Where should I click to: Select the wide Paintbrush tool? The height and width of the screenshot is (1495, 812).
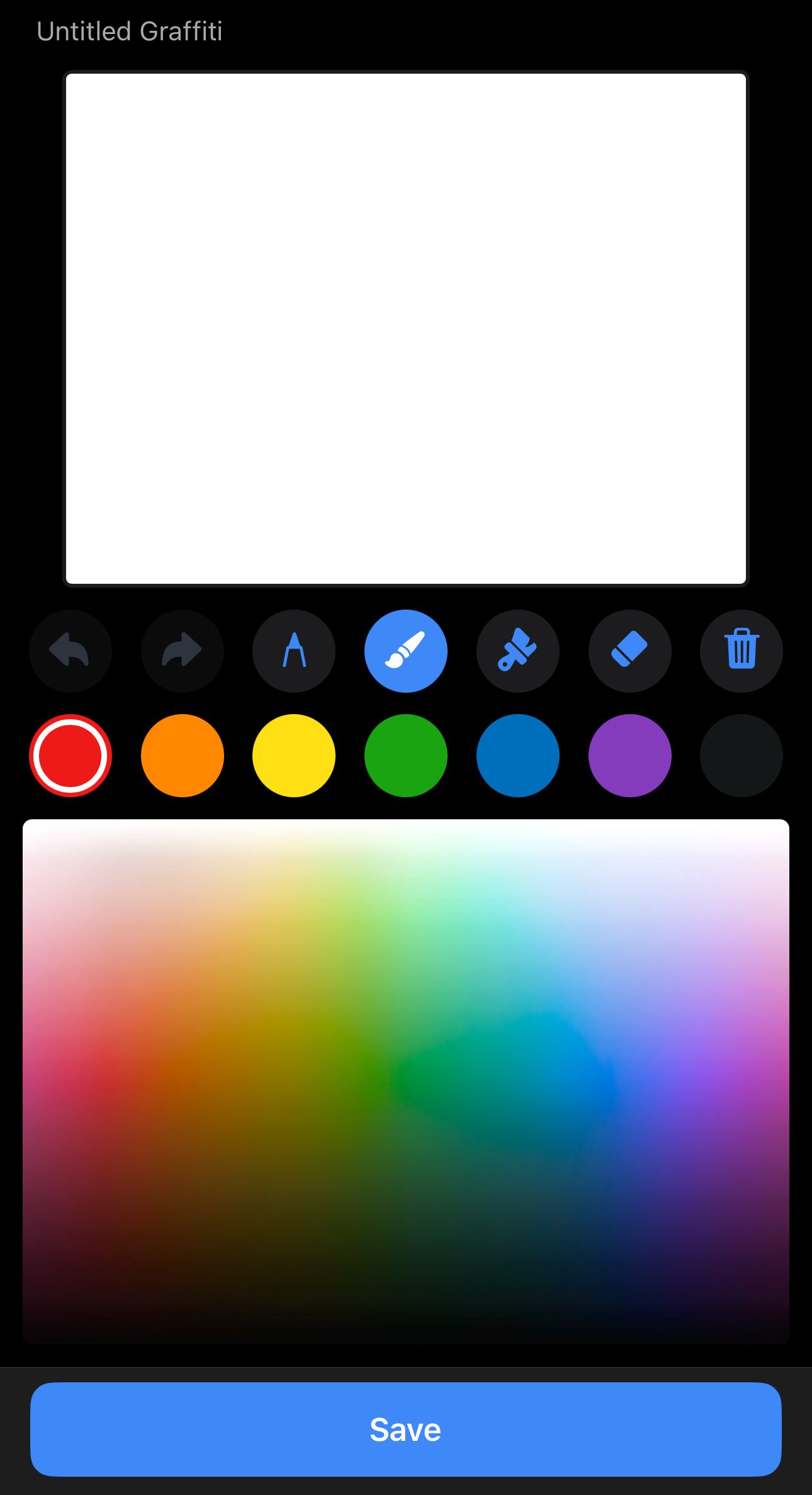[518, 651]
